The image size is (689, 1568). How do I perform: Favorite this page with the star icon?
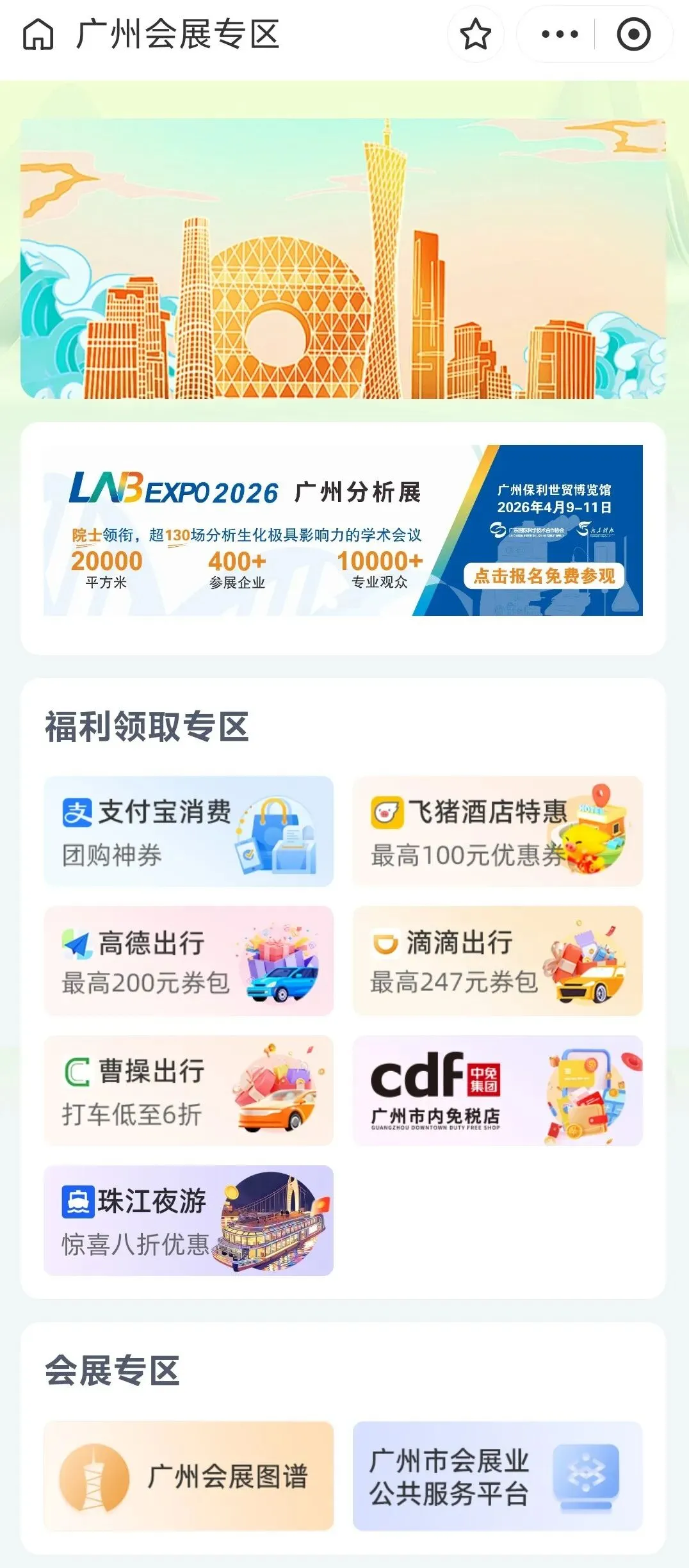[476, 34]
